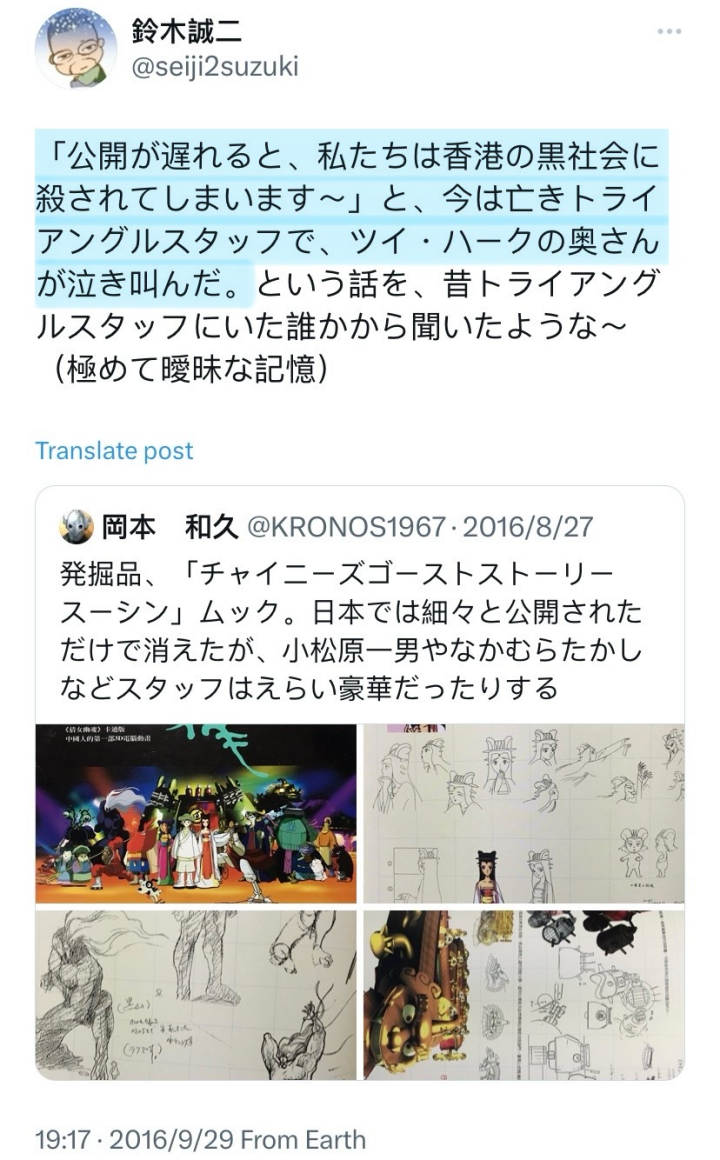View the character sketch sheet image

523,813
